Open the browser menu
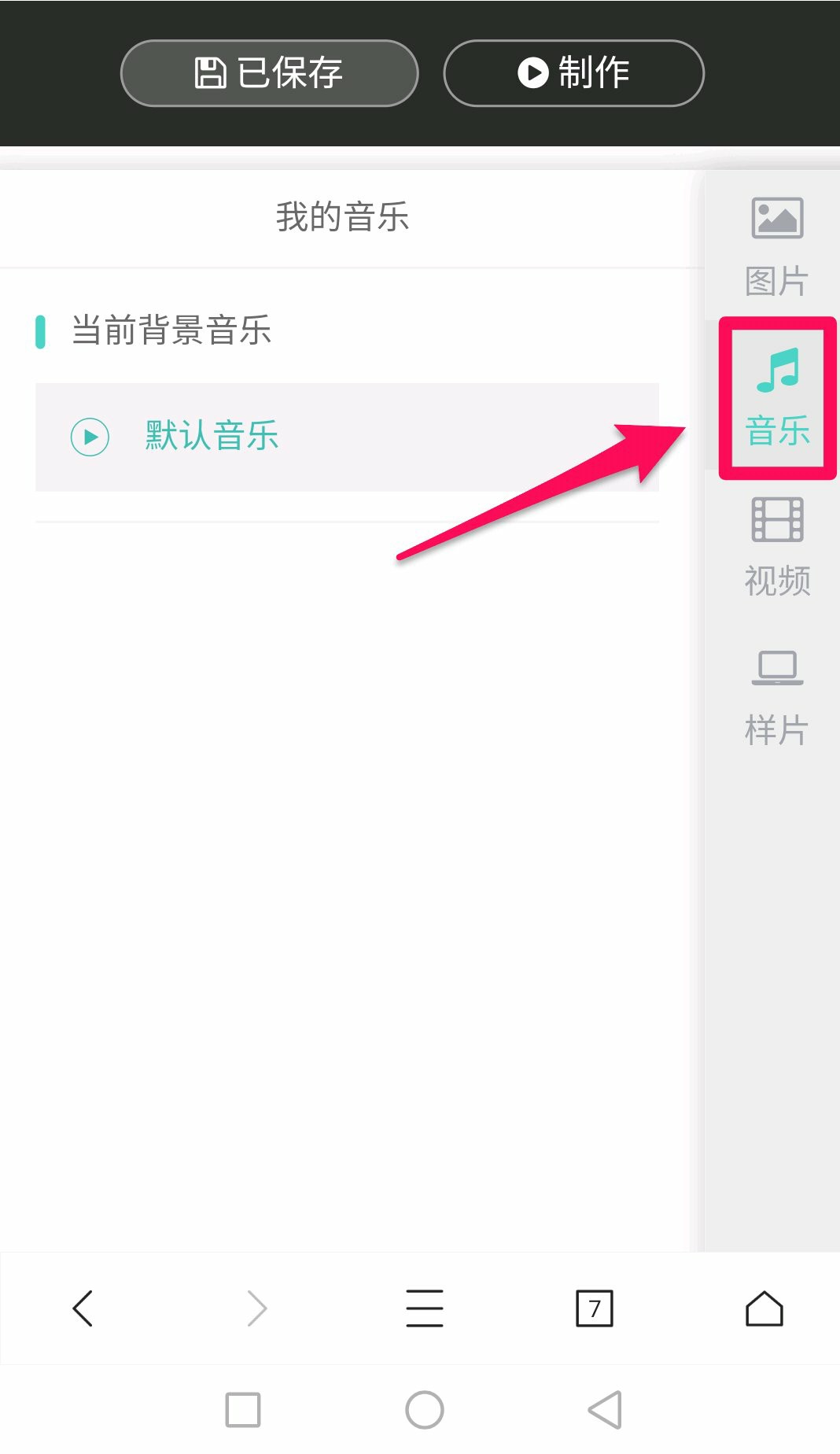The image size is (840, 1454). (x=425, y=1308)
